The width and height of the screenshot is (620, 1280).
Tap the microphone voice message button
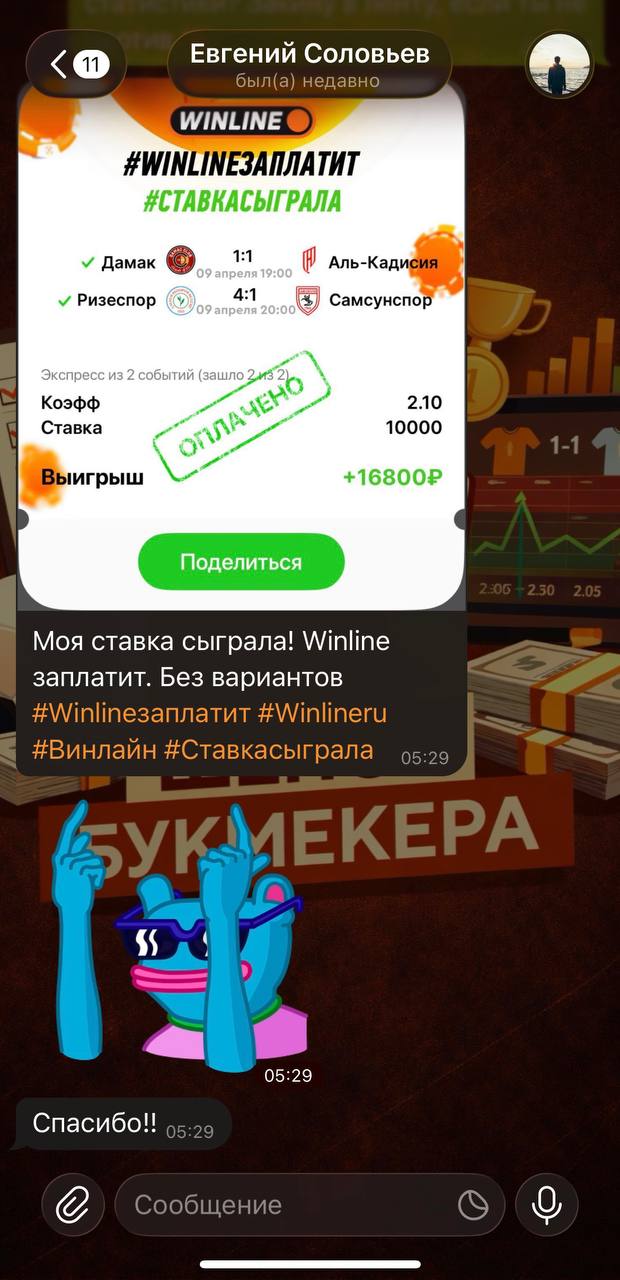tap(546, 1206)
